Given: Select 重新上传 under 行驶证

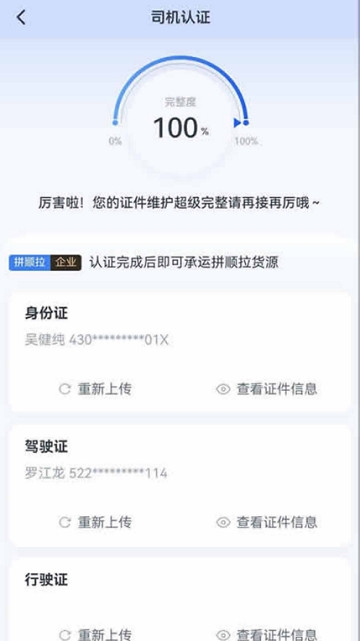Looking at the screenshot, I should point(95,635).
